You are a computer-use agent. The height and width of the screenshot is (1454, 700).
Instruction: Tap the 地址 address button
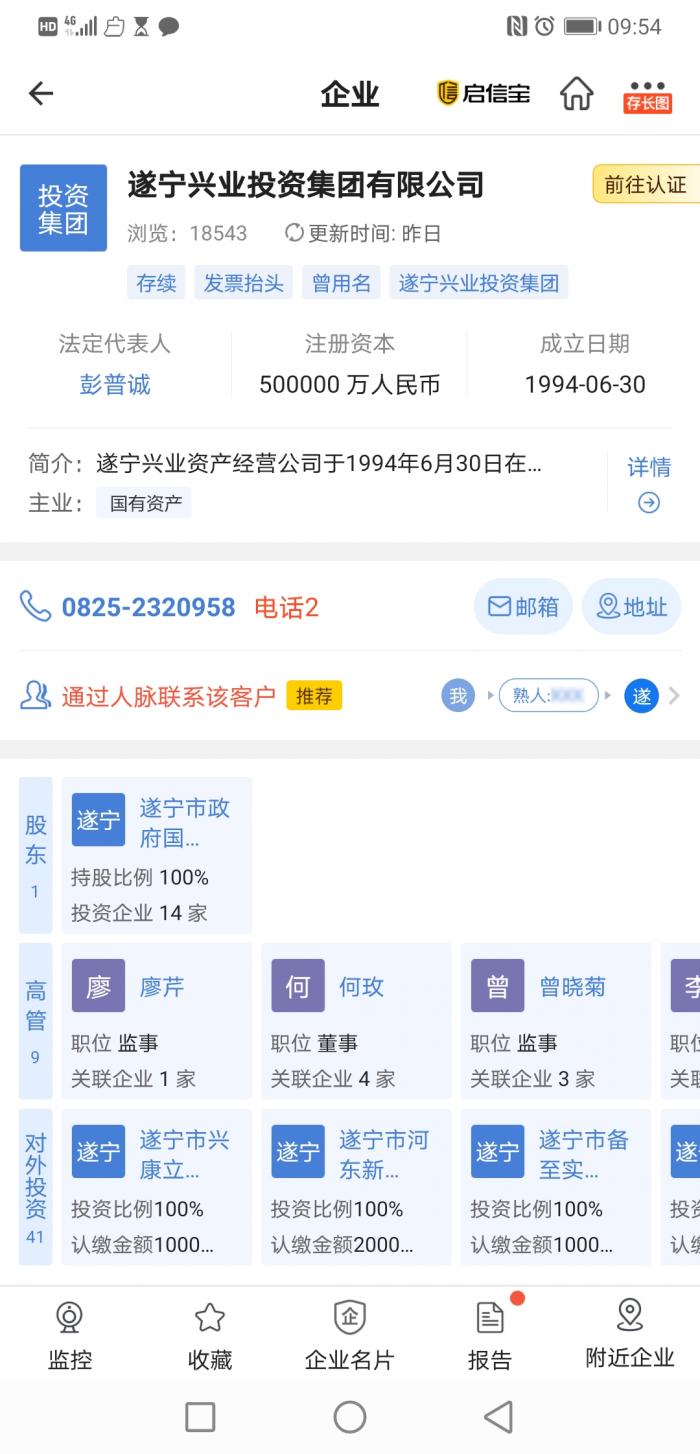click(631, 606)
